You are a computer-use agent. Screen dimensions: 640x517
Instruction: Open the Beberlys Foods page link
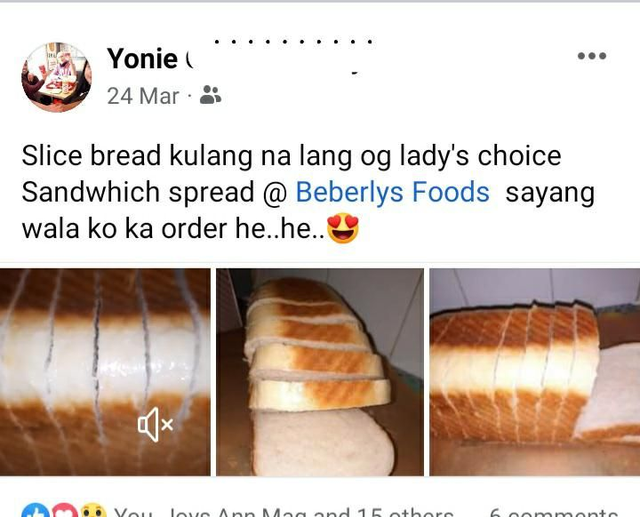[392, 192]
